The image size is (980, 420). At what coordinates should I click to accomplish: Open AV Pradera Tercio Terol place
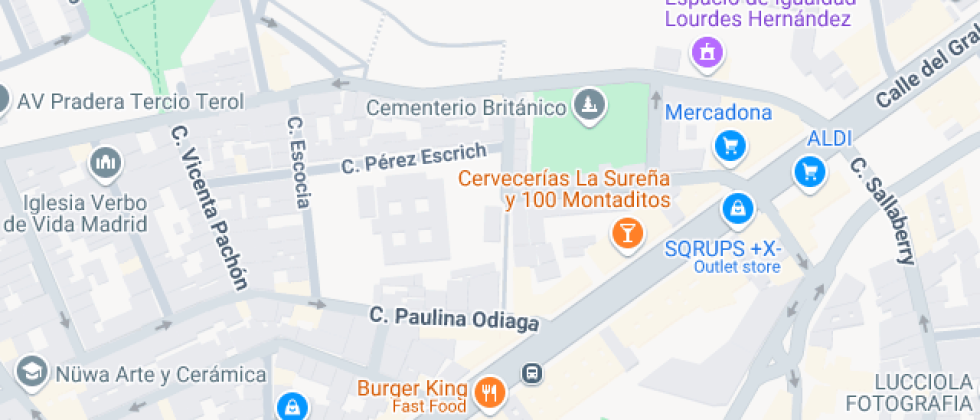pyautogui.click(x=3, y=100)
